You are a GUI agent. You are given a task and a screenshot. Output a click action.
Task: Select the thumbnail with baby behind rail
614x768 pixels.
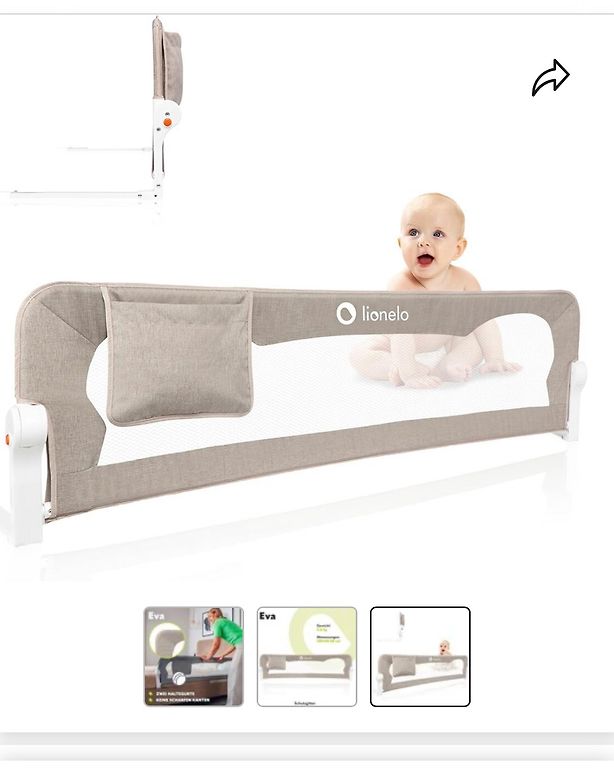[x=420, y=656]
